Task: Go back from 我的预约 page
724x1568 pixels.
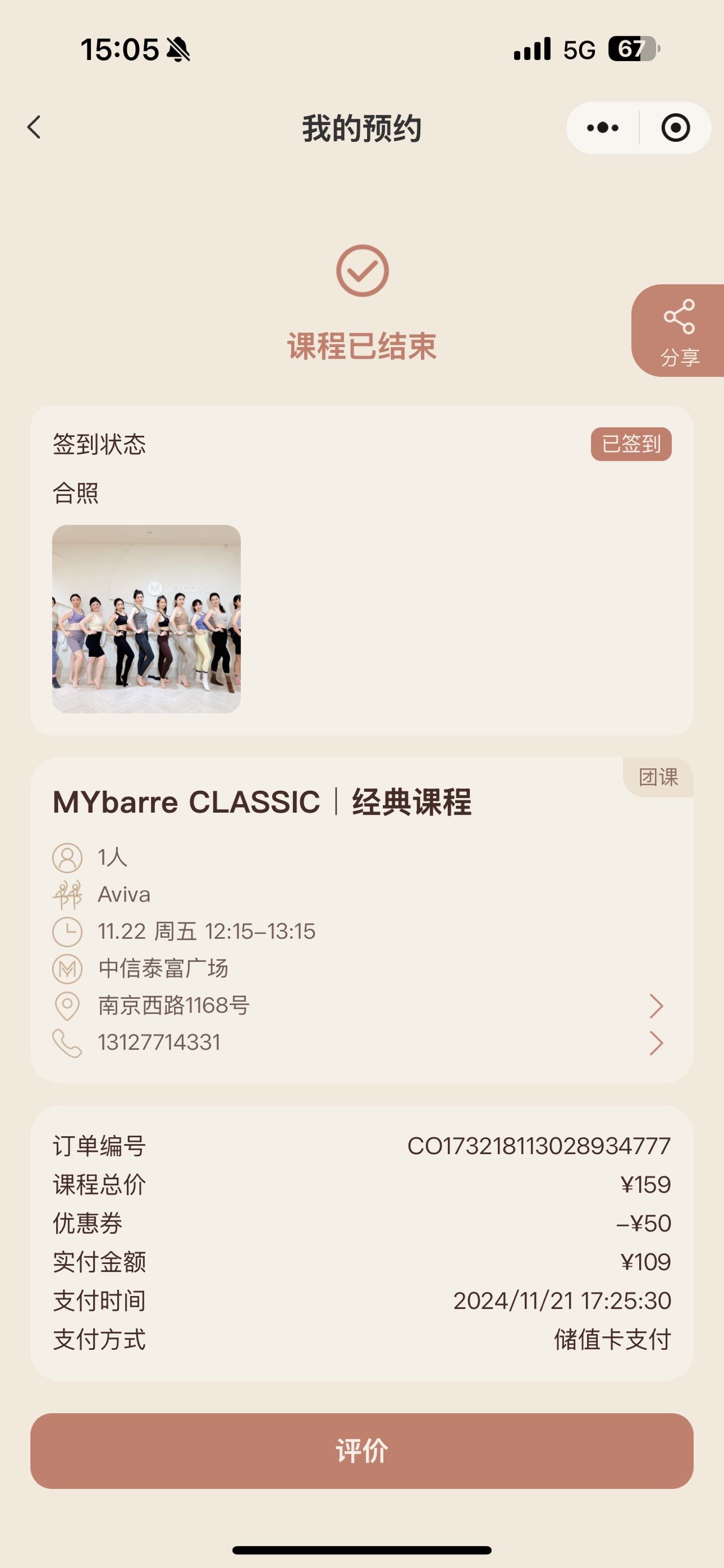Action: 35,127
